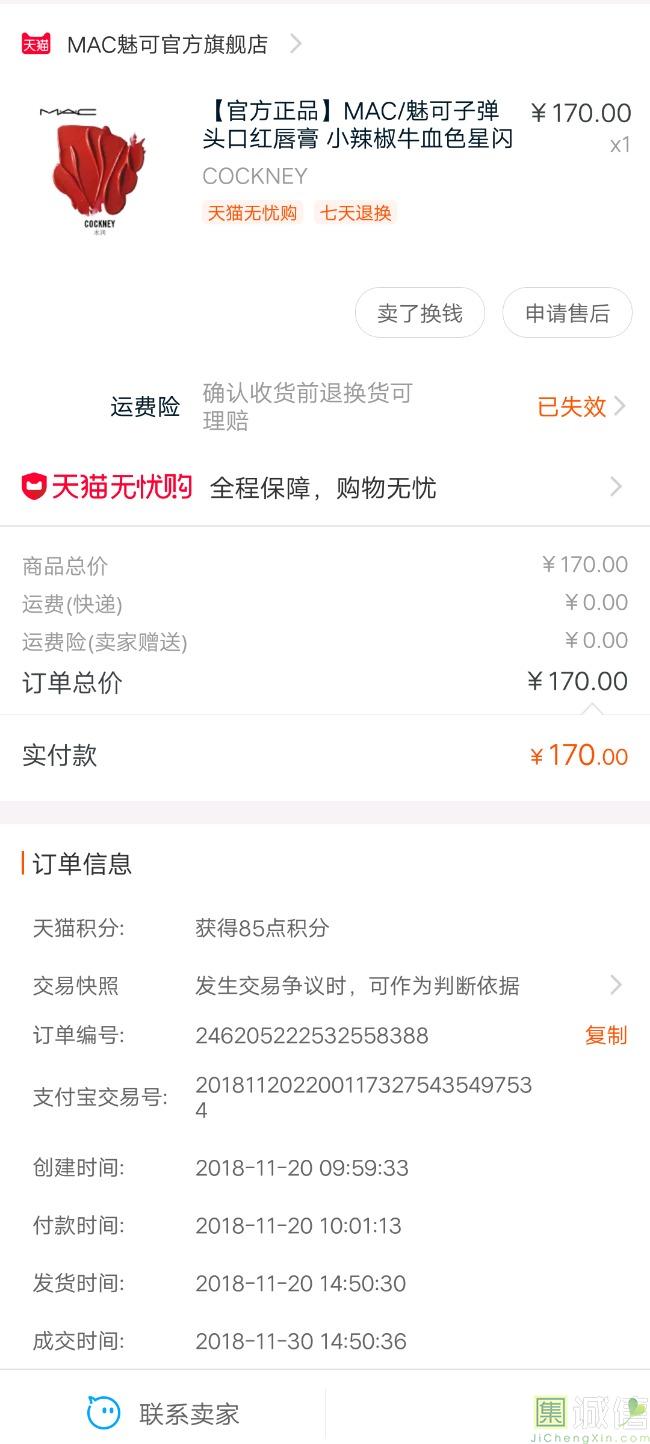
Task: Open the MAC魅可官方旗舰店 store page
Action: coord(162,44)
